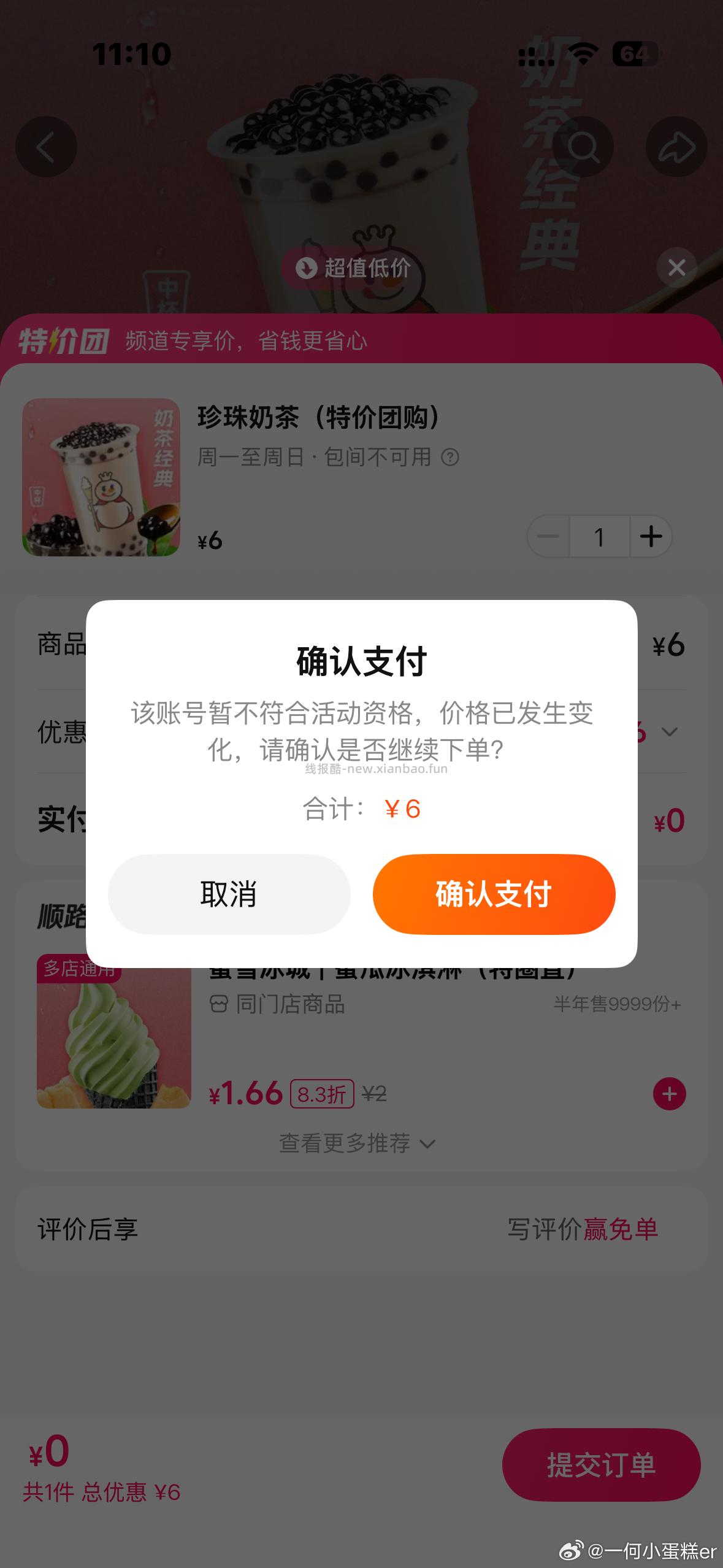Open 评价后享 section
This screenshot has width=723, height=1568.
[86, 1231]
